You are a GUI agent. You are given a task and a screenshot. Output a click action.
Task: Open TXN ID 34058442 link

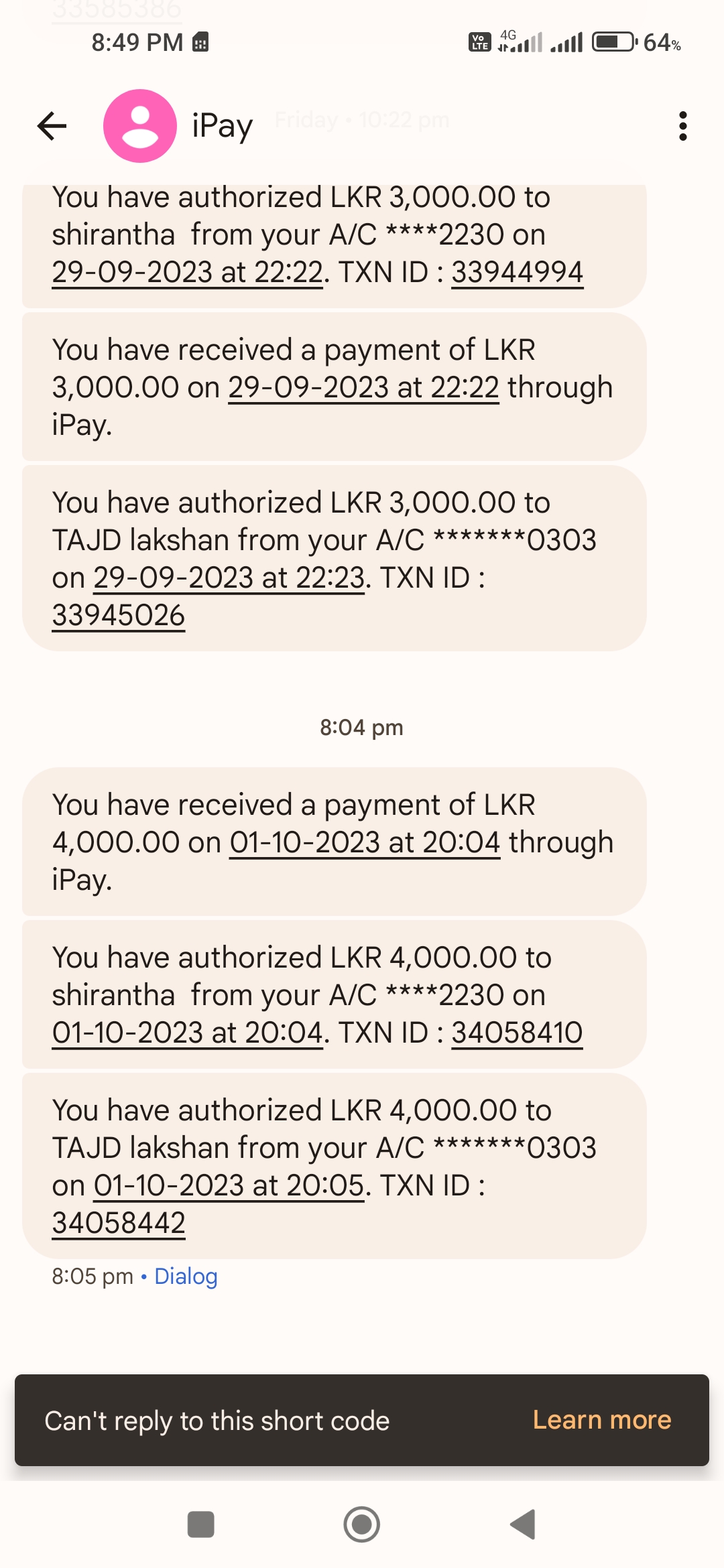(119, 1223)
